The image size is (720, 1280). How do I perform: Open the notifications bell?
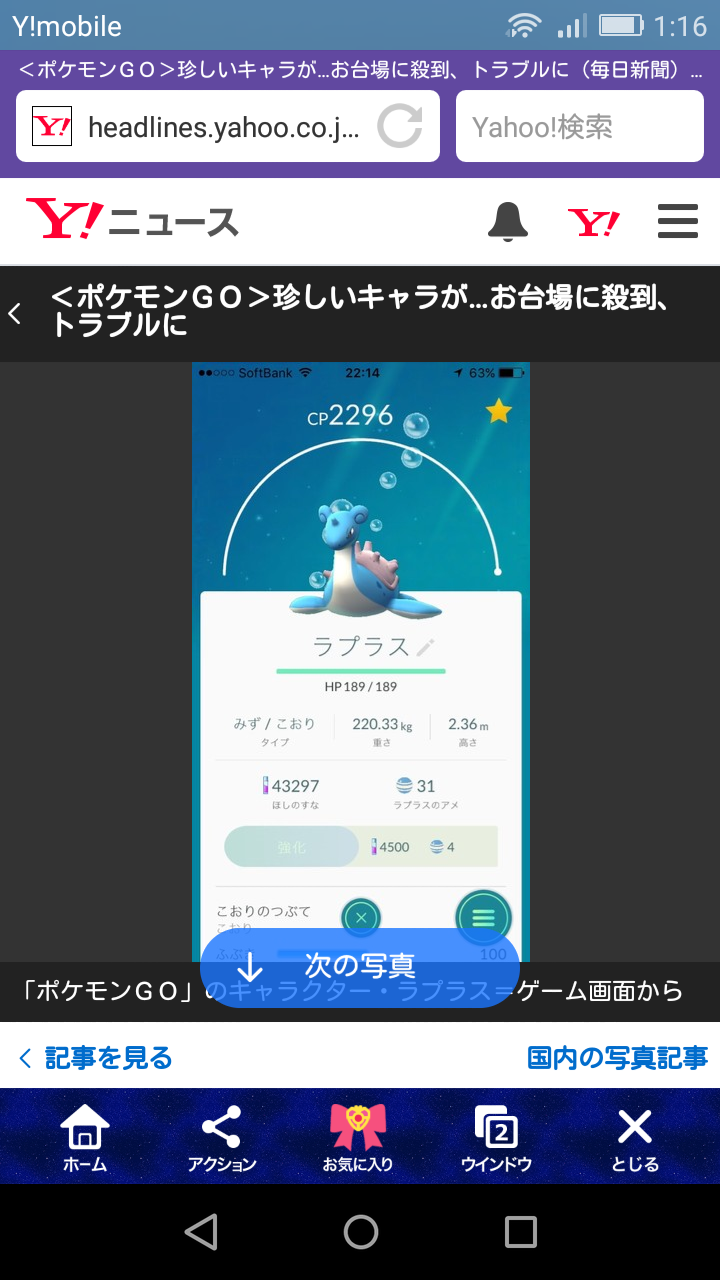click(508, 221)
